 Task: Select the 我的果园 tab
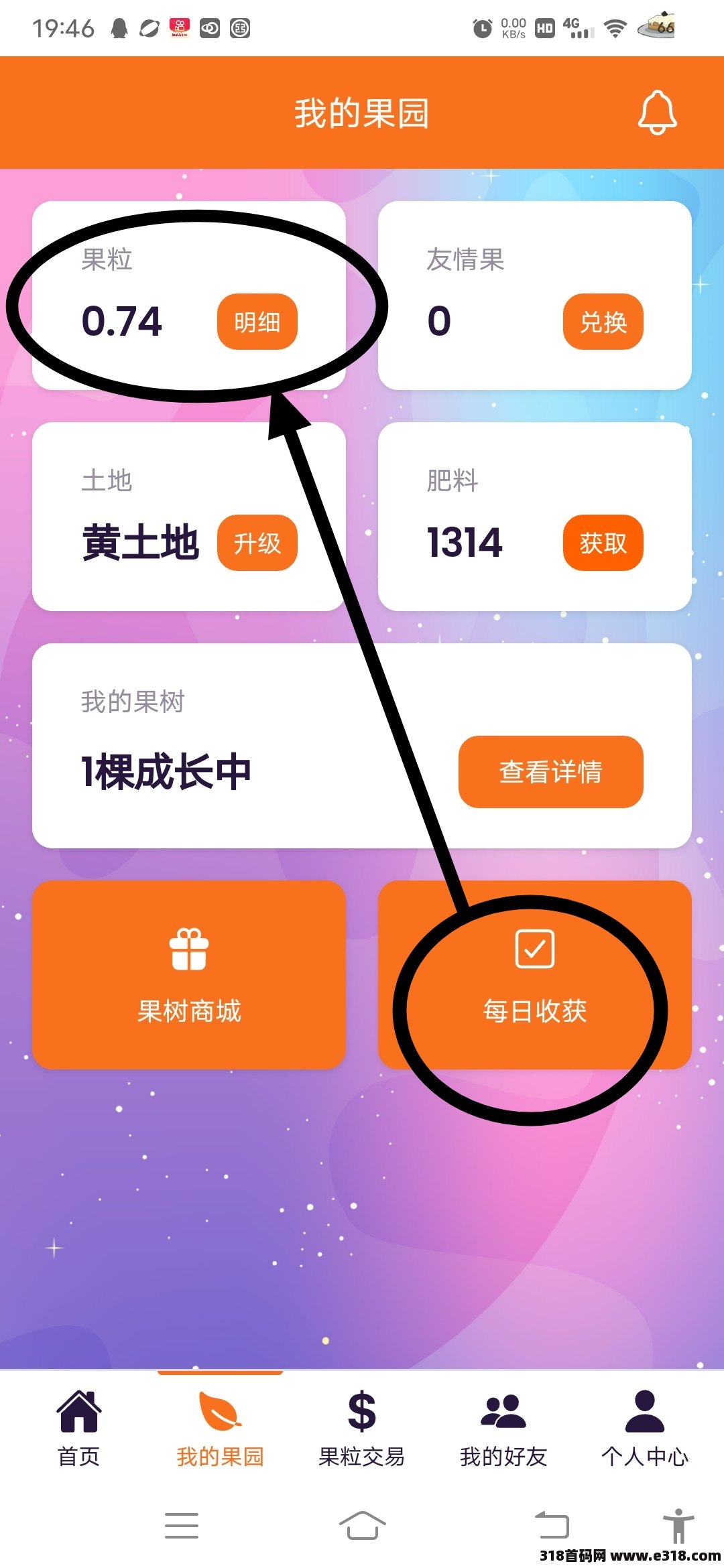(x=220, y=1427)
